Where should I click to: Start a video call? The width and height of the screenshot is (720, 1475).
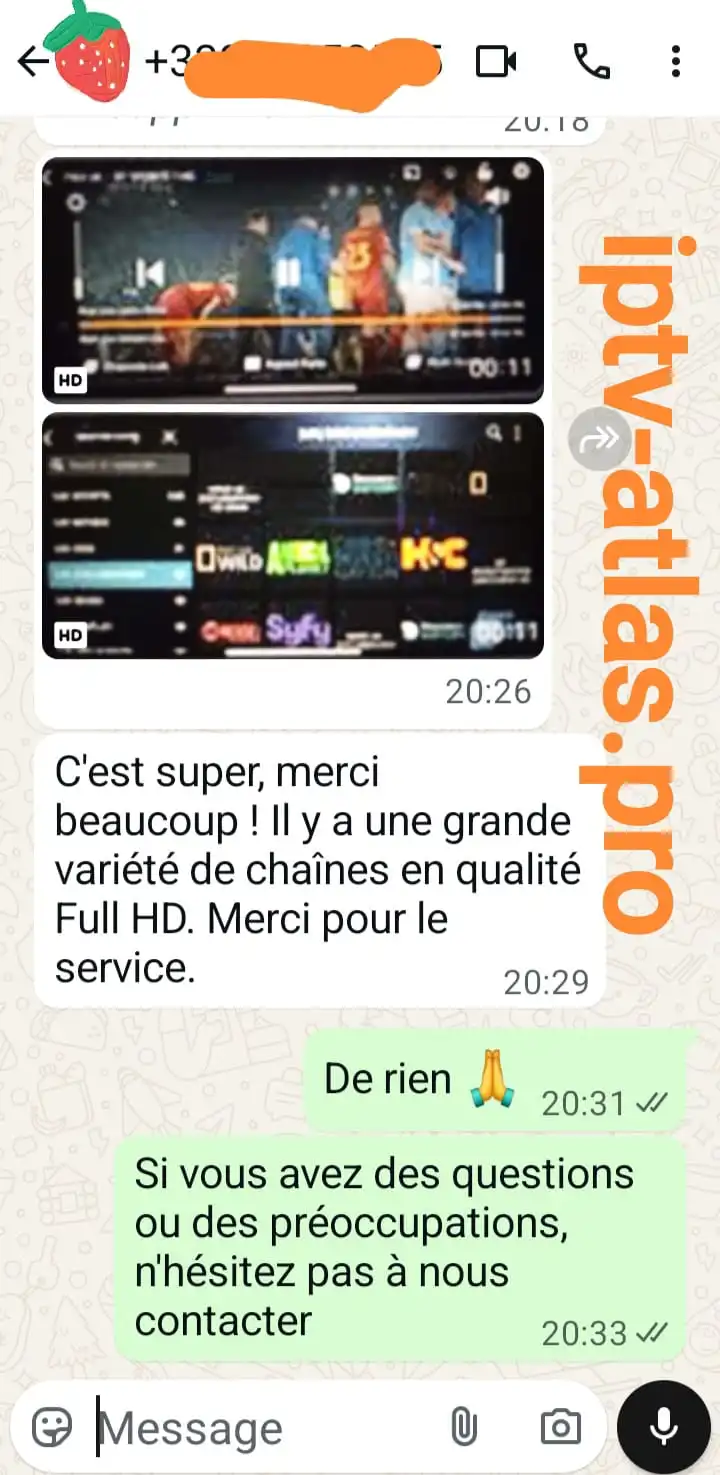pos(496,62)
